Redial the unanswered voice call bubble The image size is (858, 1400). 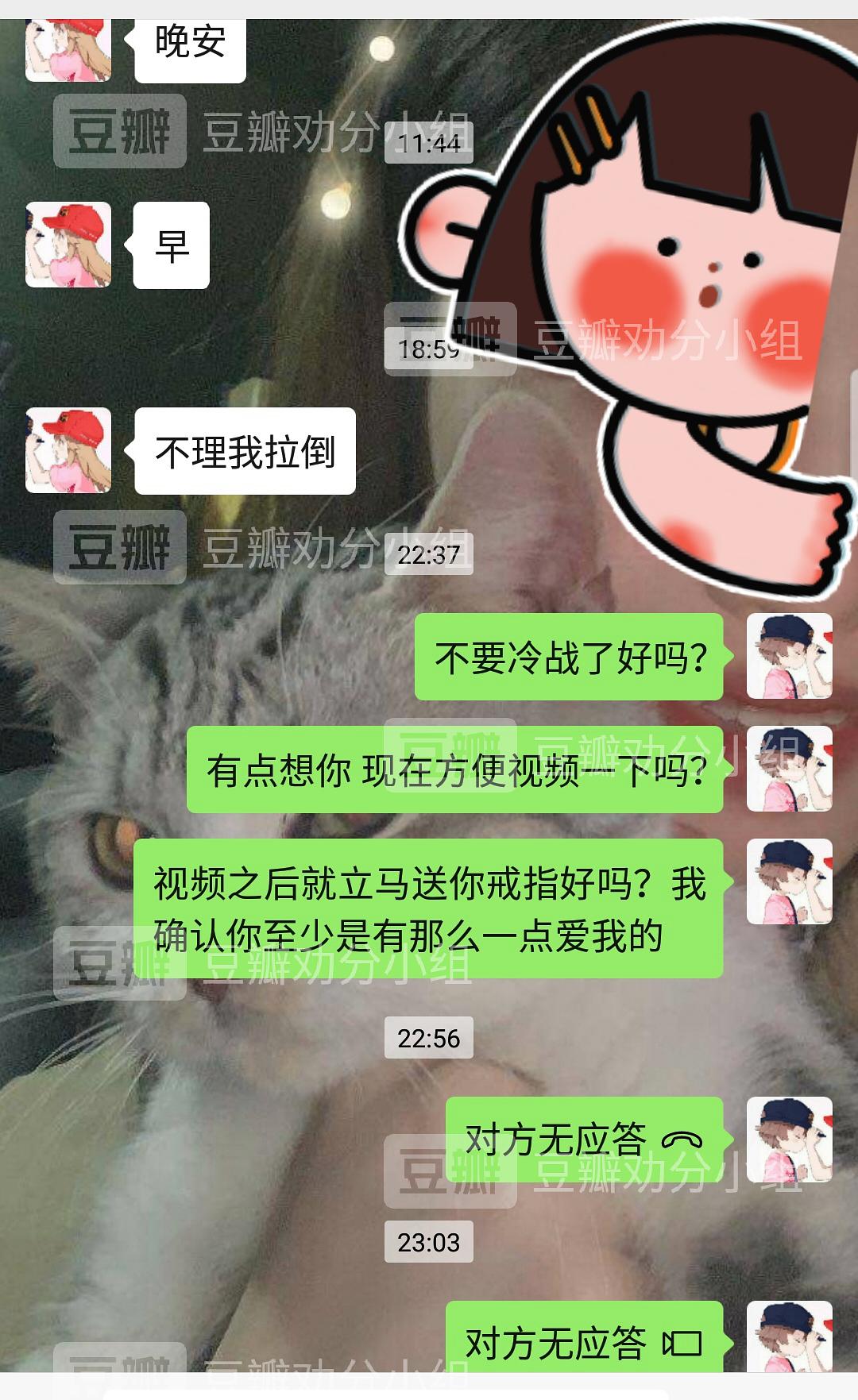pos(584,1140)
